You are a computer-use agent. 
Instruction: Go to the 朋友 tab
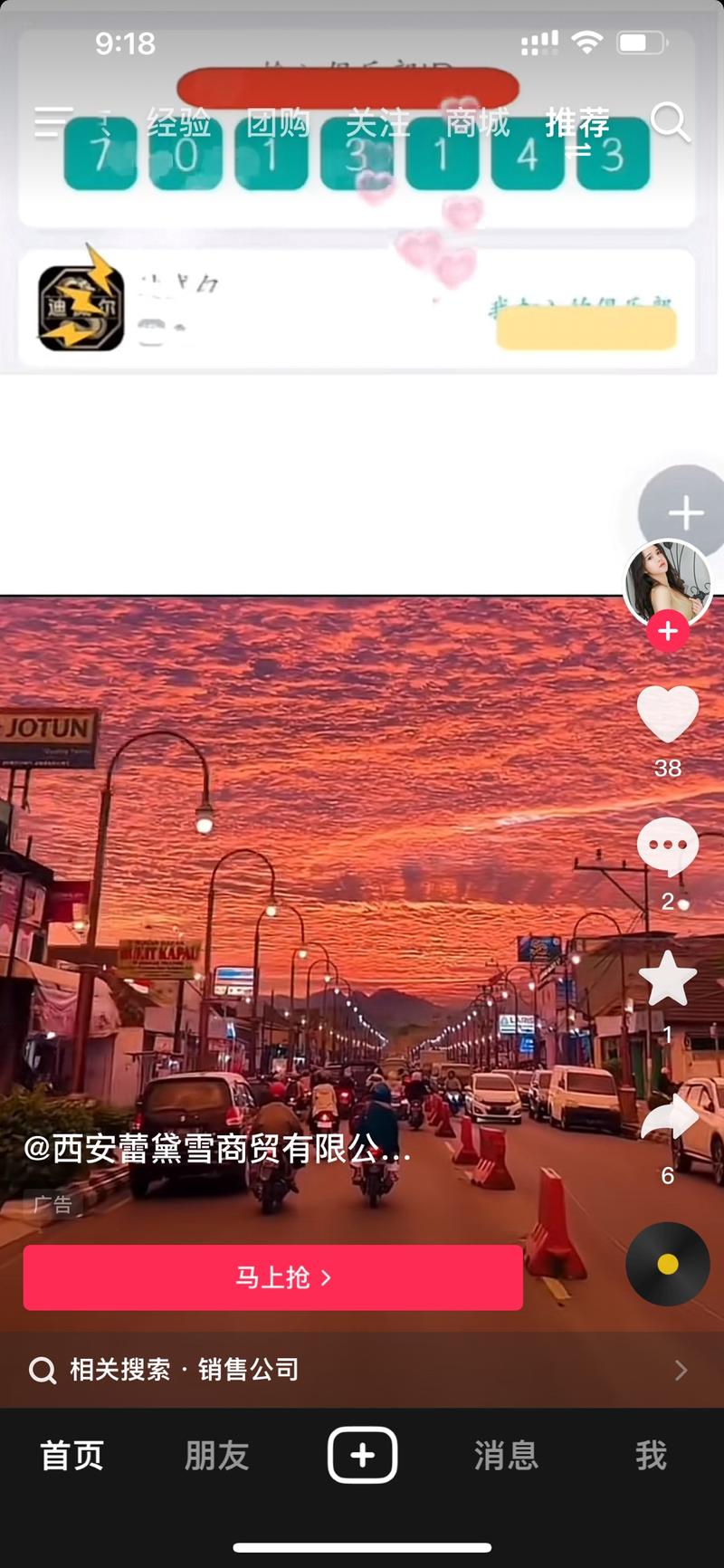coord(216,1456)
